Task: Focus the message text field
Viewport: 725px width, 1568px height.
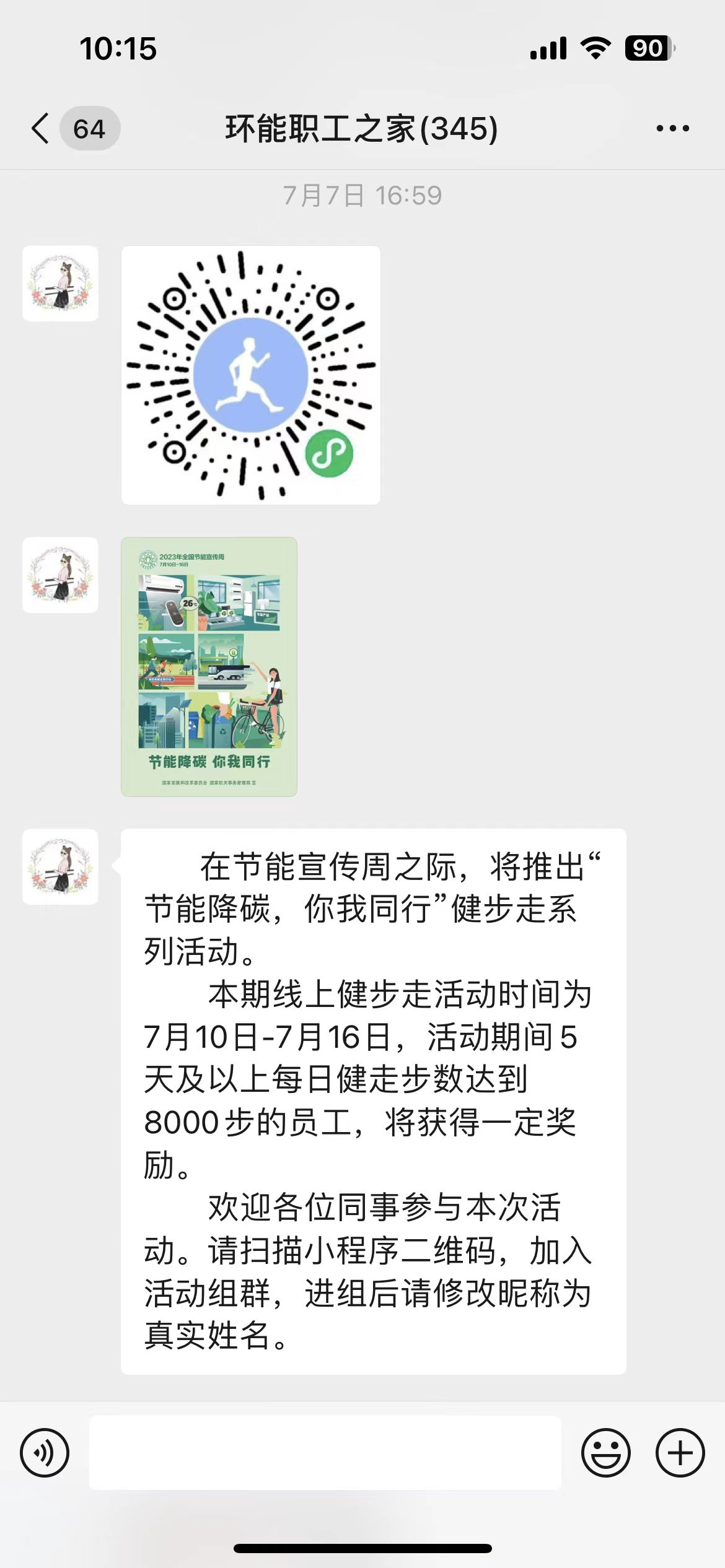Action: click(x=325, y=1452)
